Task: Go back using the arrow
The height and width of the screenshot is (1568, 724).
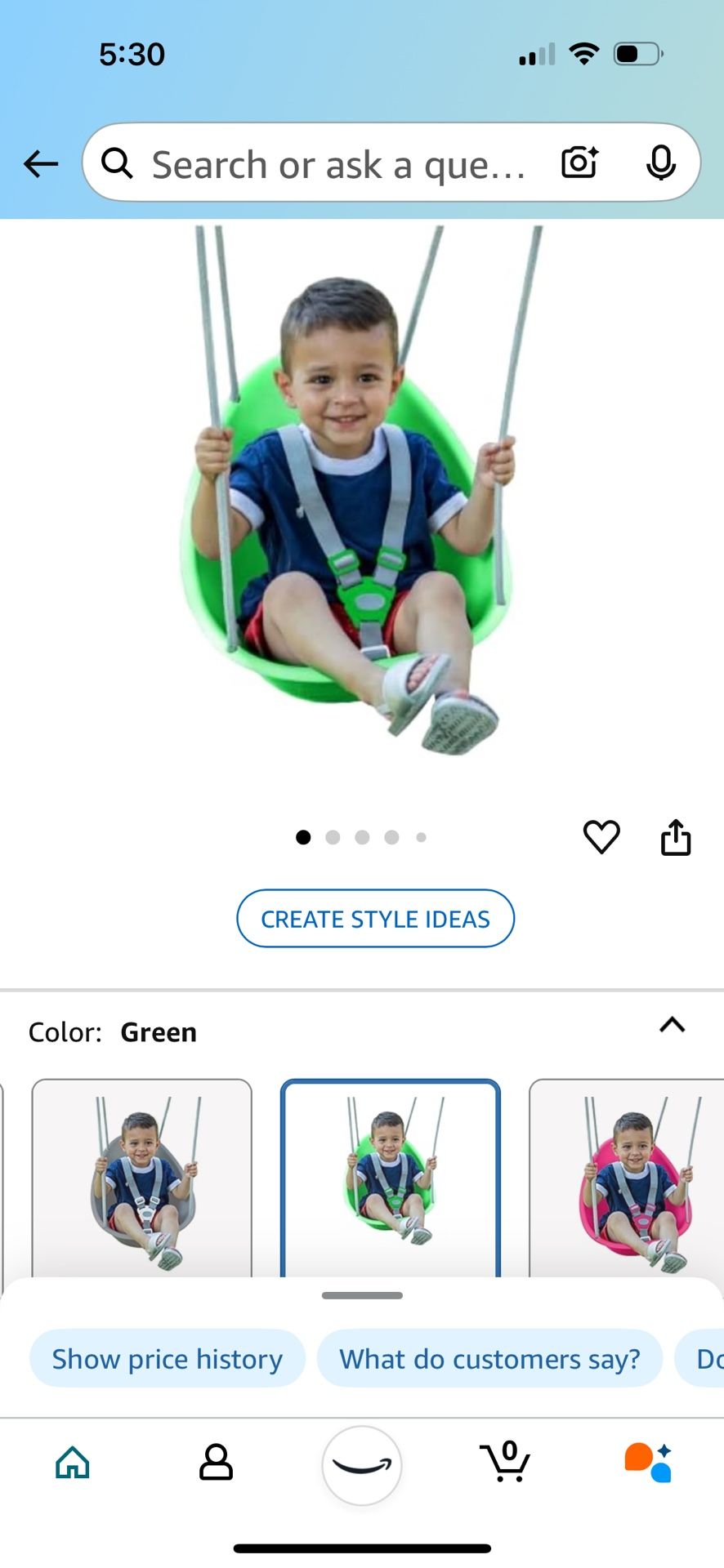Action: (41, 163)
